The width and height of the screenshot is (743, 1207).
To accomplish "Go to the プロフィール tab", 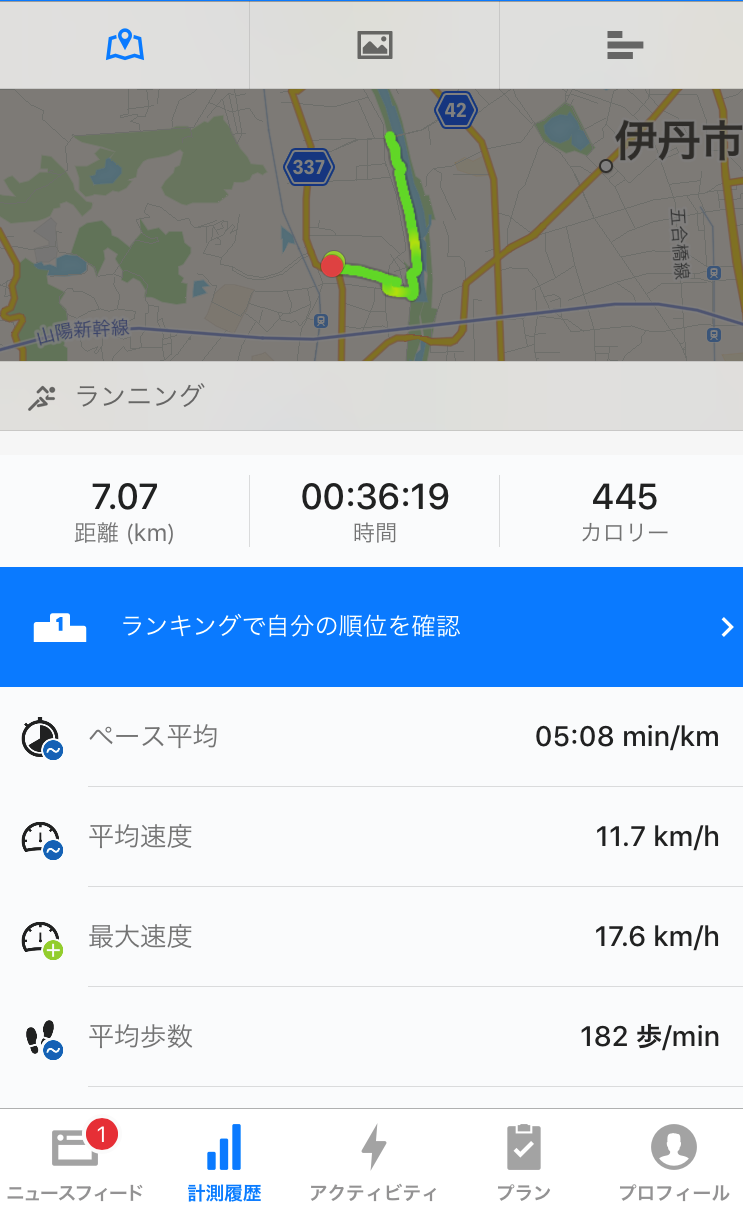I will [x=671, y=1158].
